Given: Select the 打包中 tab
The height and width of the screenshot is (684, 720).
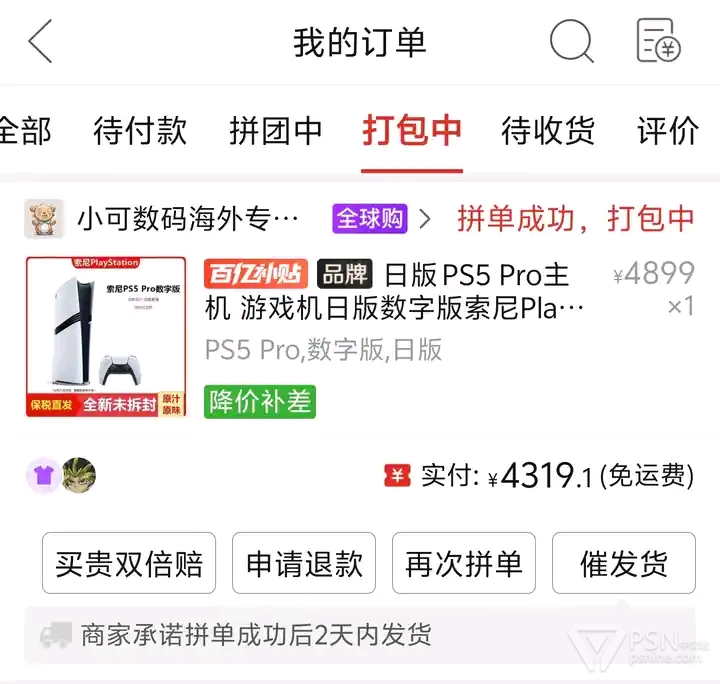Looking at the screenshot, I should click(x=412, y=130).
